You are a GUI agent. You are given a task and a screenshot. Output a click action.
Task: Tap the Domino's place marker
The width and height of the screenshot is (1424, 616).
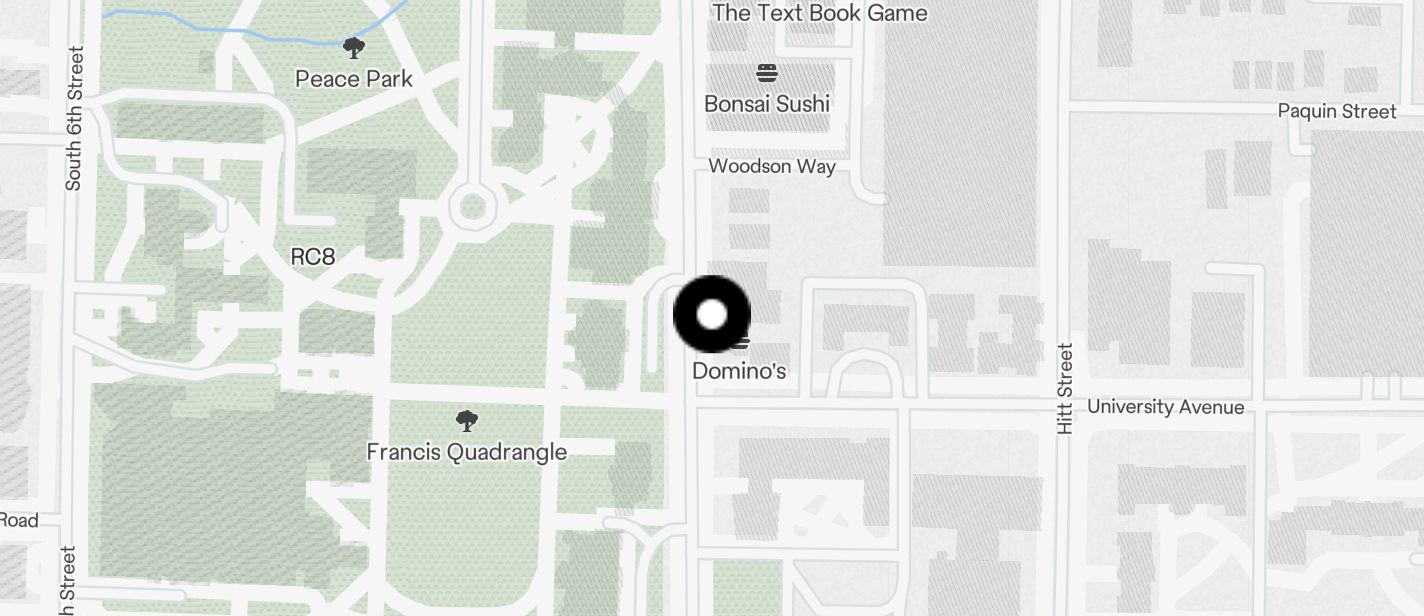[739, 345]
